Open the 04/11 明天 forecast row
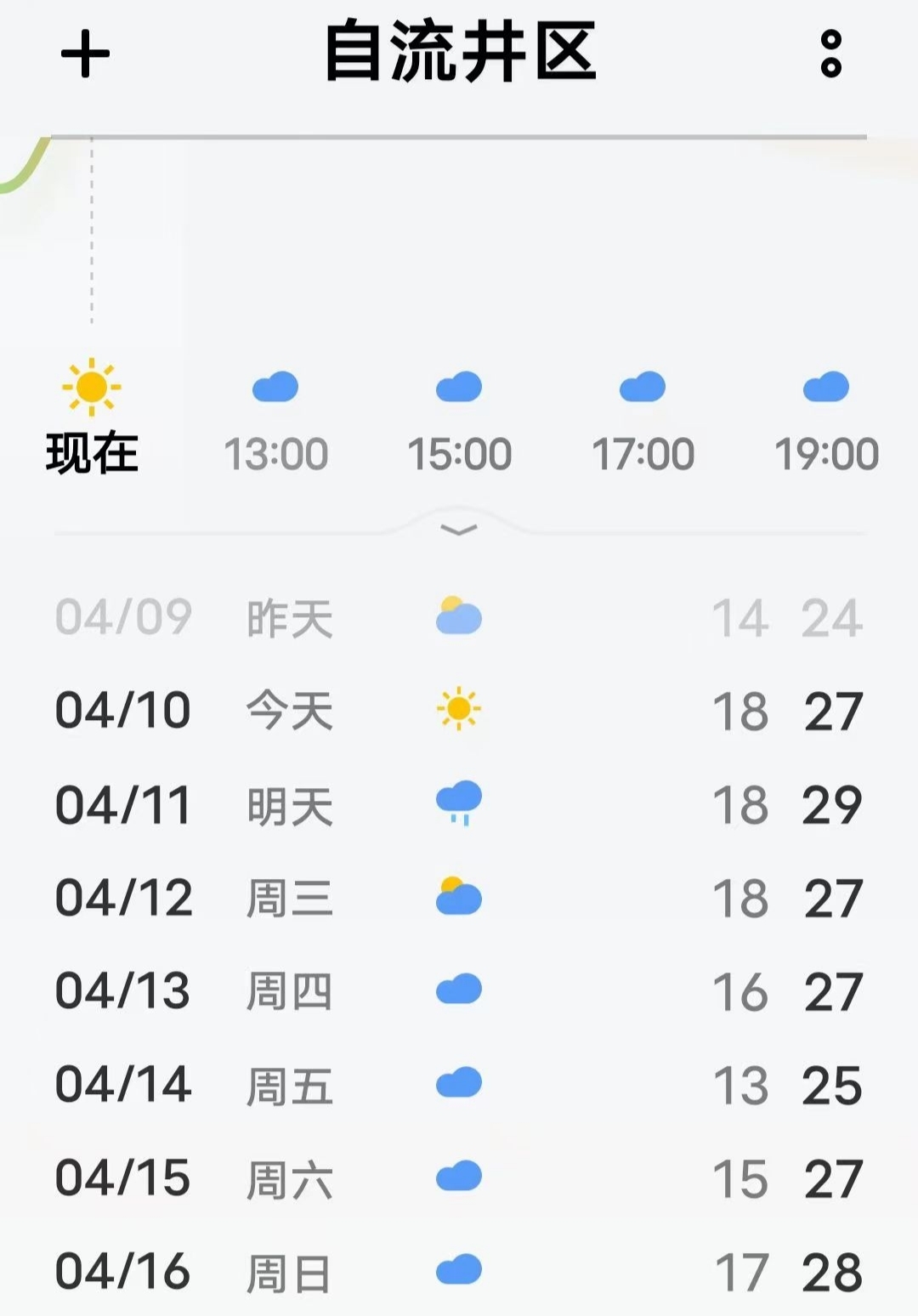 point(459,804)
